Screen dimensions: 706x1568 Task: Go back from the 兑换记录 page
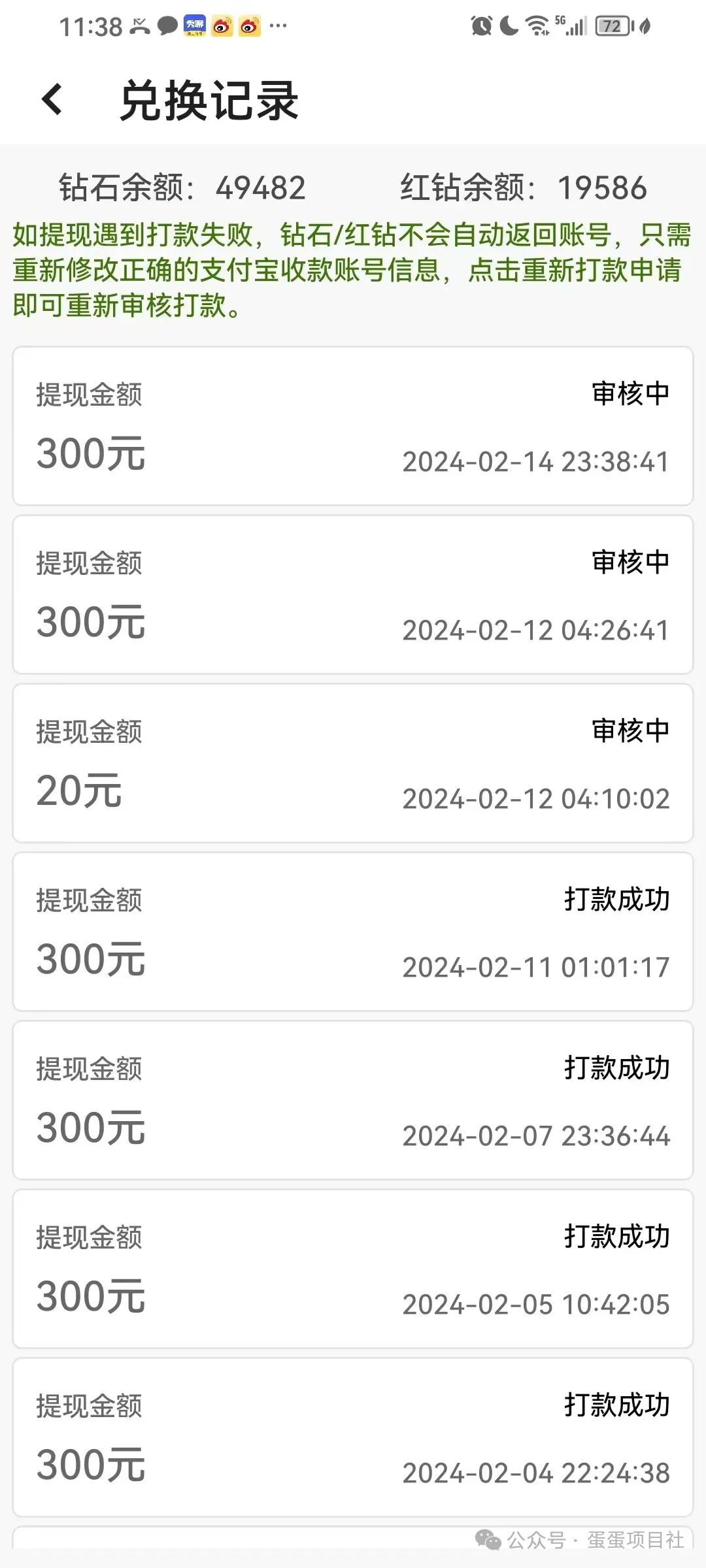(x=52, y=100)
